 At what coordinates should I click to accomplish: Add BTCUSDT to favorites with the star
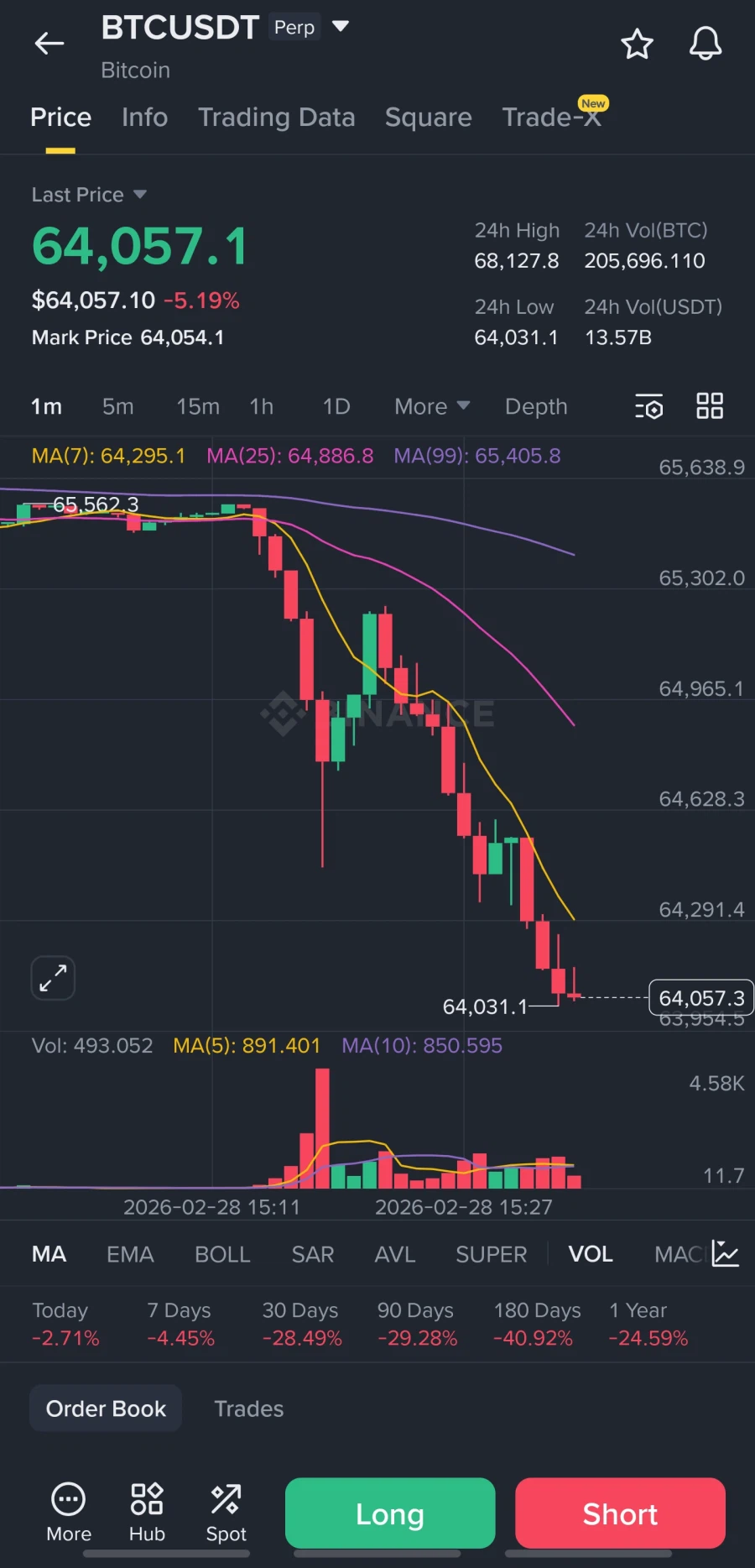point(637,44)
